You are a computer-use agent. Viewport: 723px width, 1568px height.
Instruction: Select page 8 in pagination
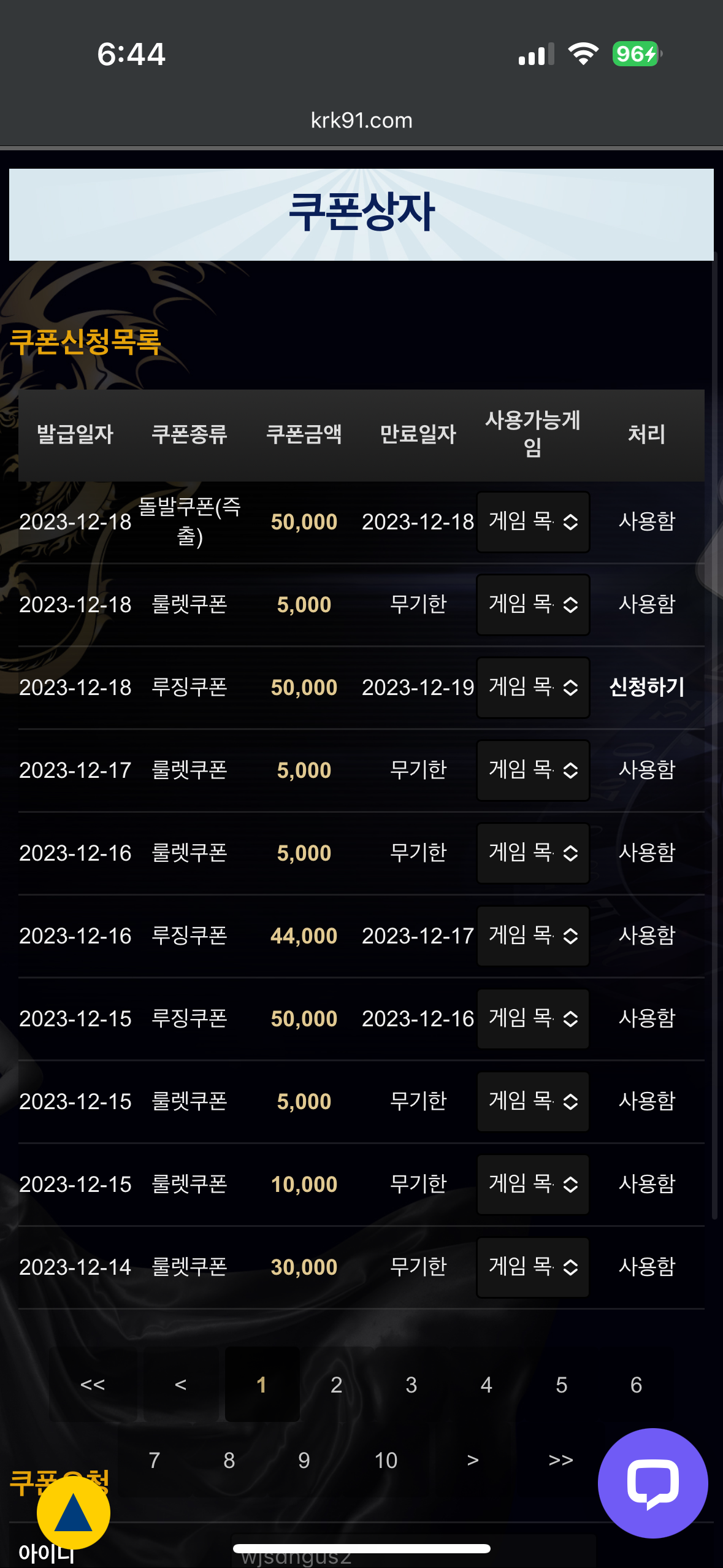pos(229,1460)
